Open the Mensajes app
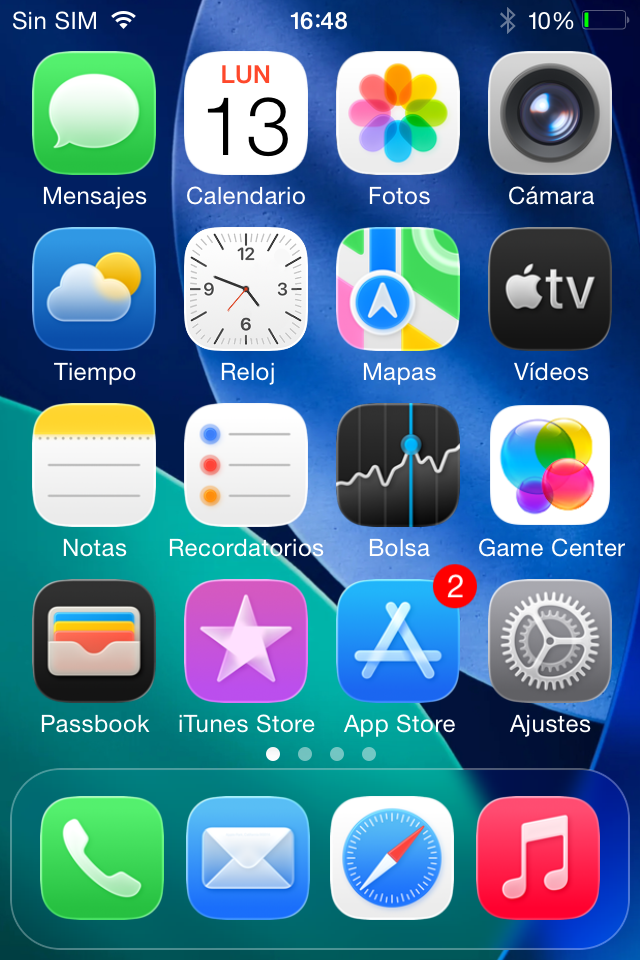This screenshot has width=640, height=960. (x=94, y=113)
